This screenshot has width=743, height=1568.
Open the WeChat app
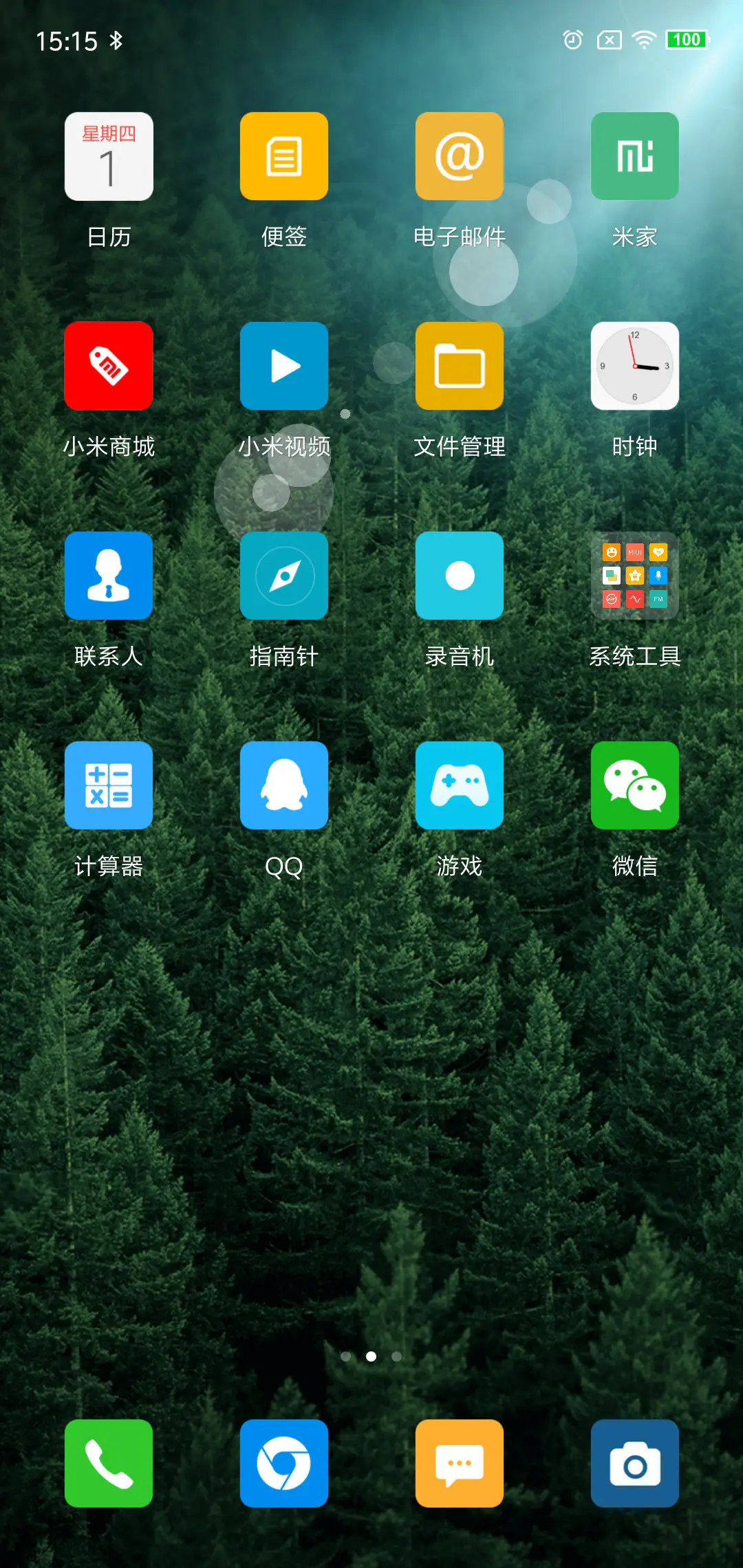click(x=634, y=786)
